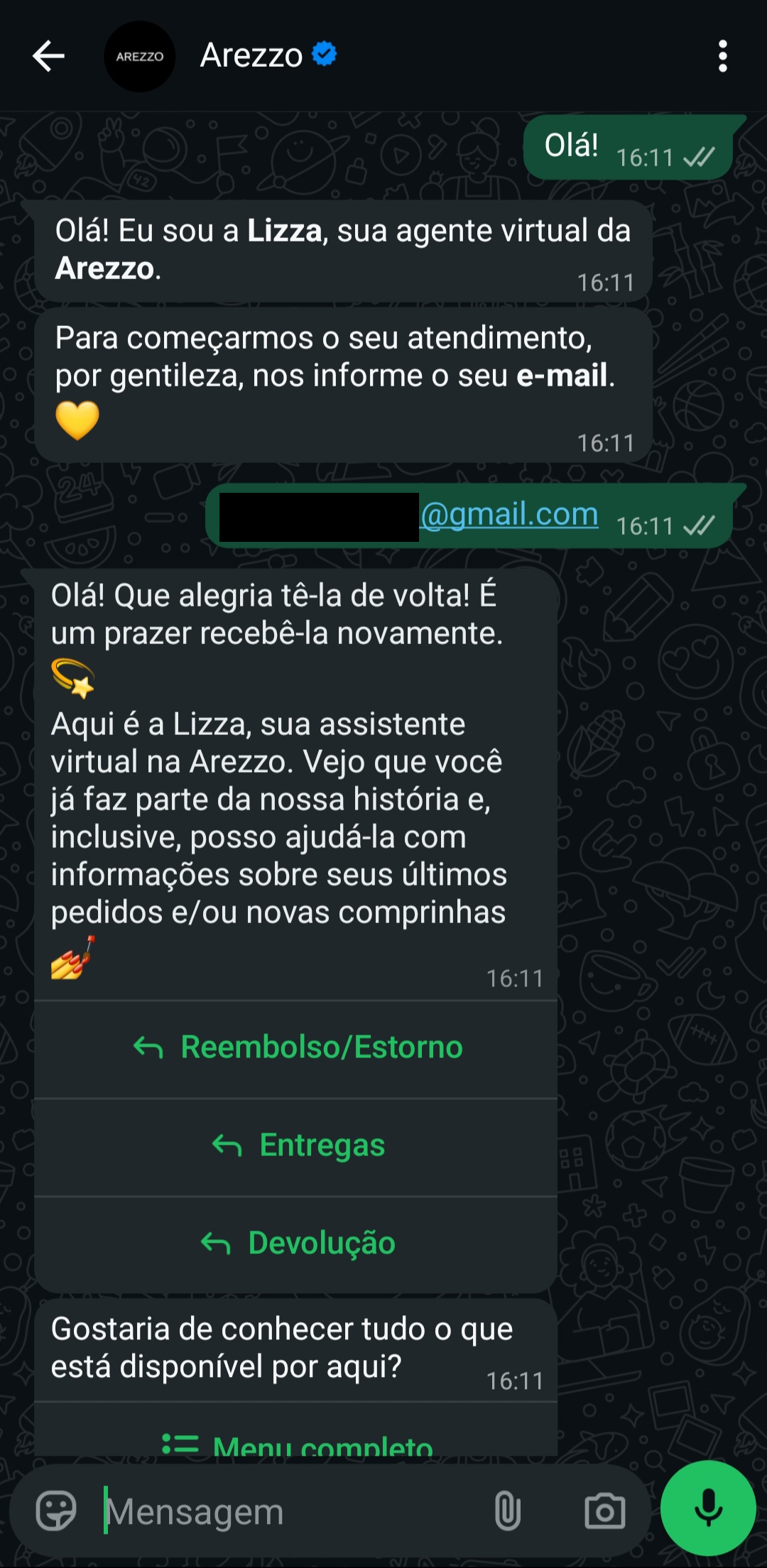The height and width of the screenshot is (1568, 767).
Task: Tap the Devolução reply button
Action: [296, 1244]
